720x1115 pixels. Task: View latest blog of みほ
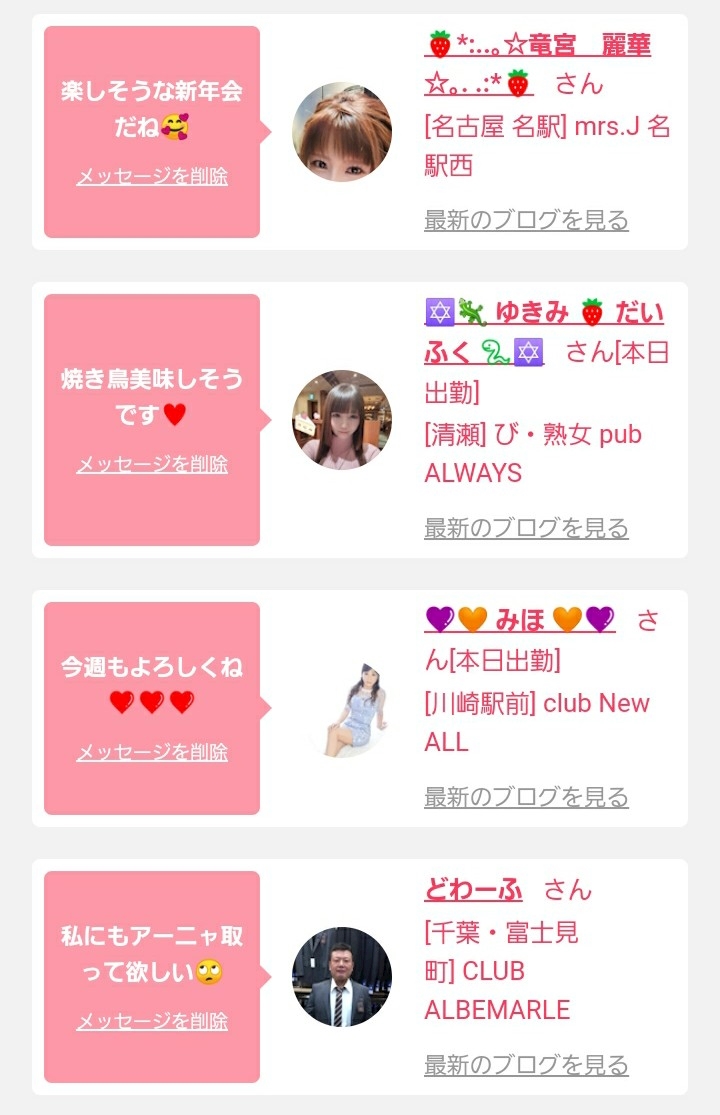[x=526, y=797]
